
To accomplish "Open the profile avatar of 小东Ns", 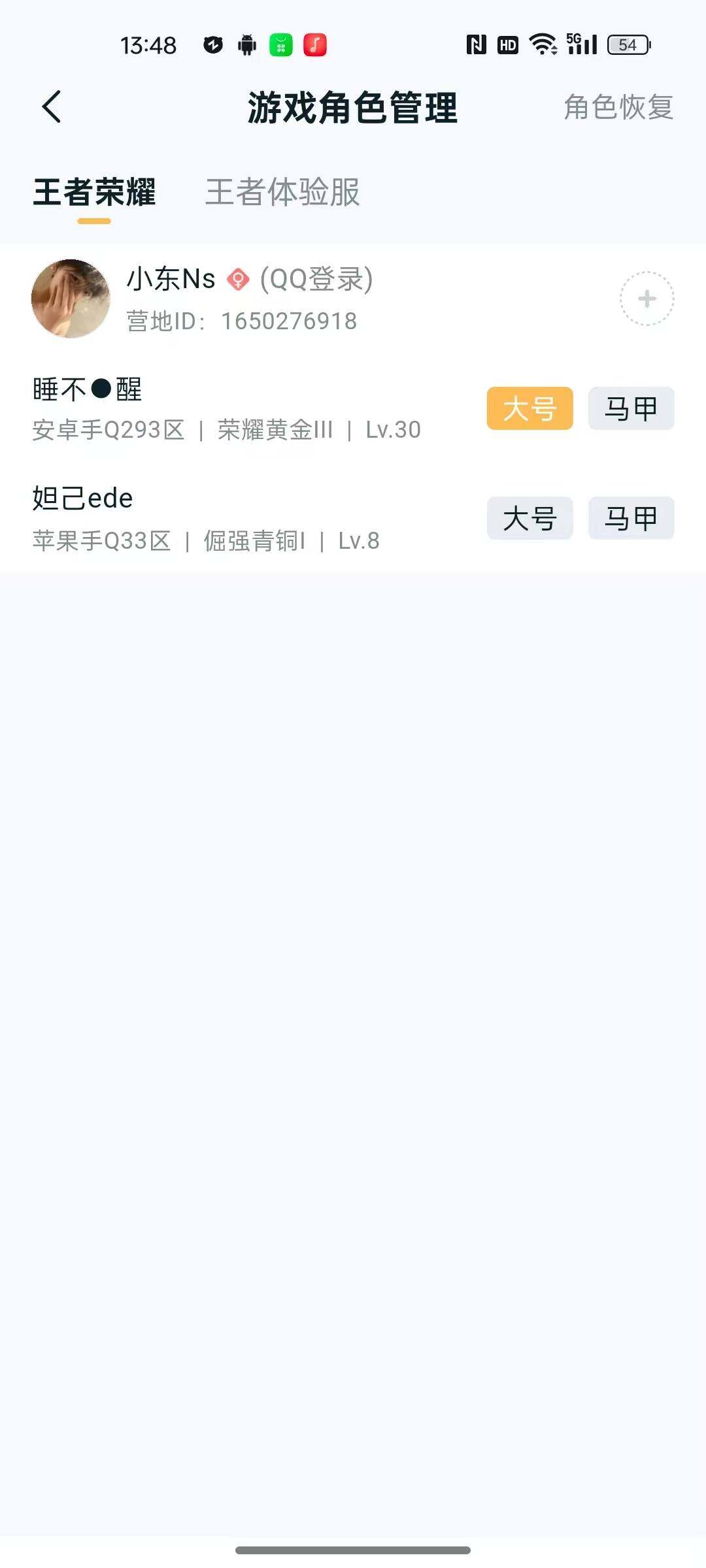I will coord(72,297).
